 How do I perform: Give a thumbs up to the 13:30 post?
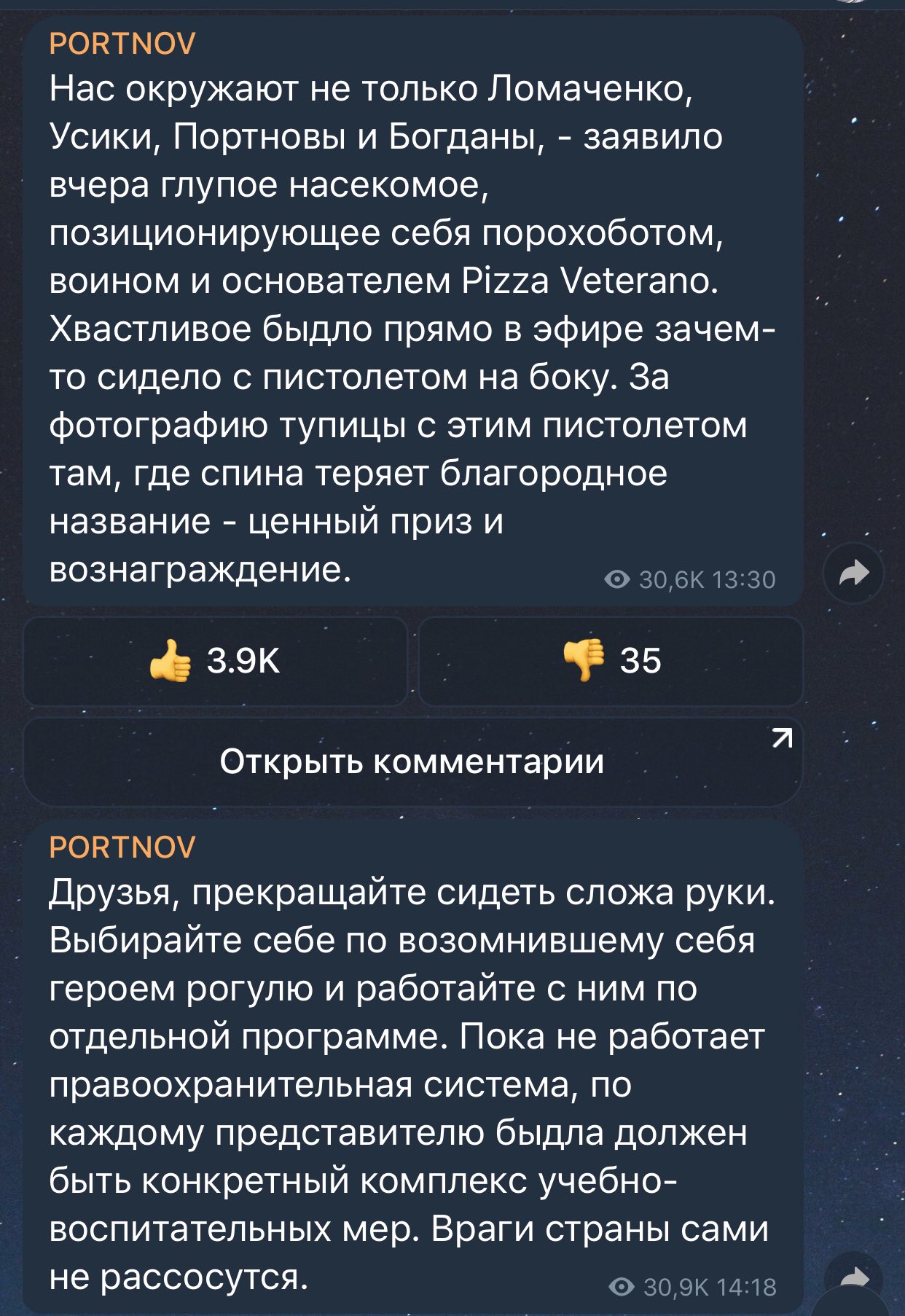(215, 661)
